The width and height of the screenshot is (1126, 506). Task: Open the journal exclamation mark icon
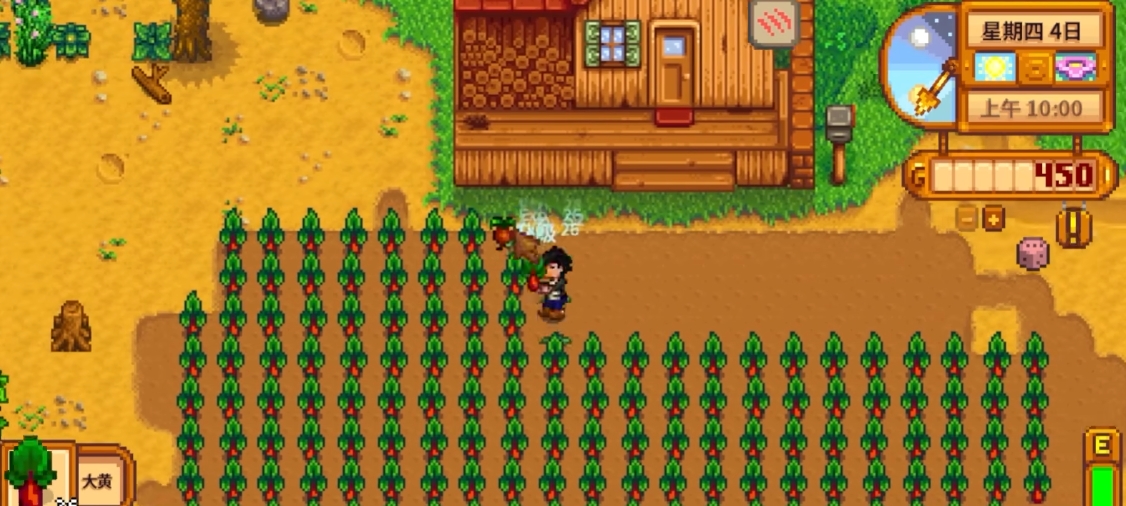click(1073, 228)
